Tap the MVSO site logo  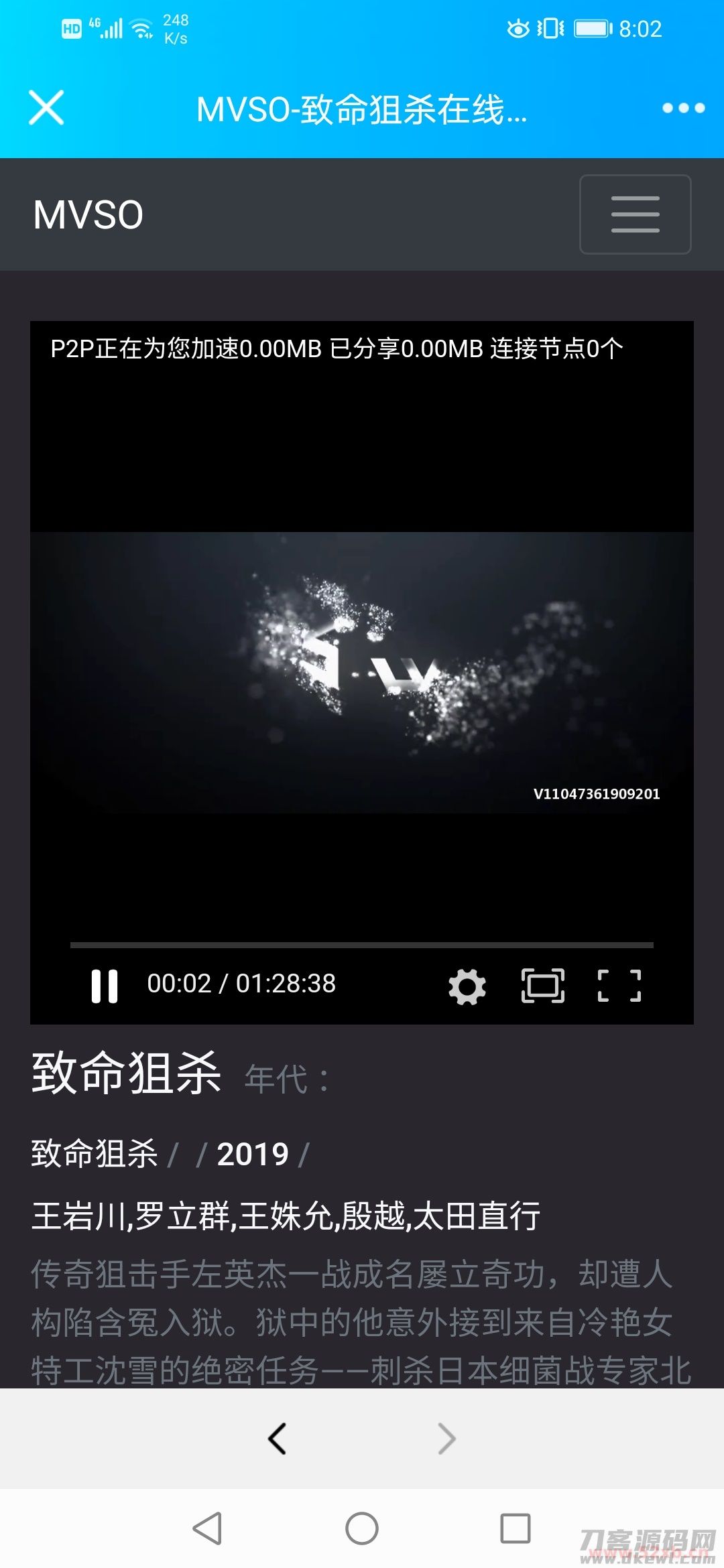click(87, 214)
